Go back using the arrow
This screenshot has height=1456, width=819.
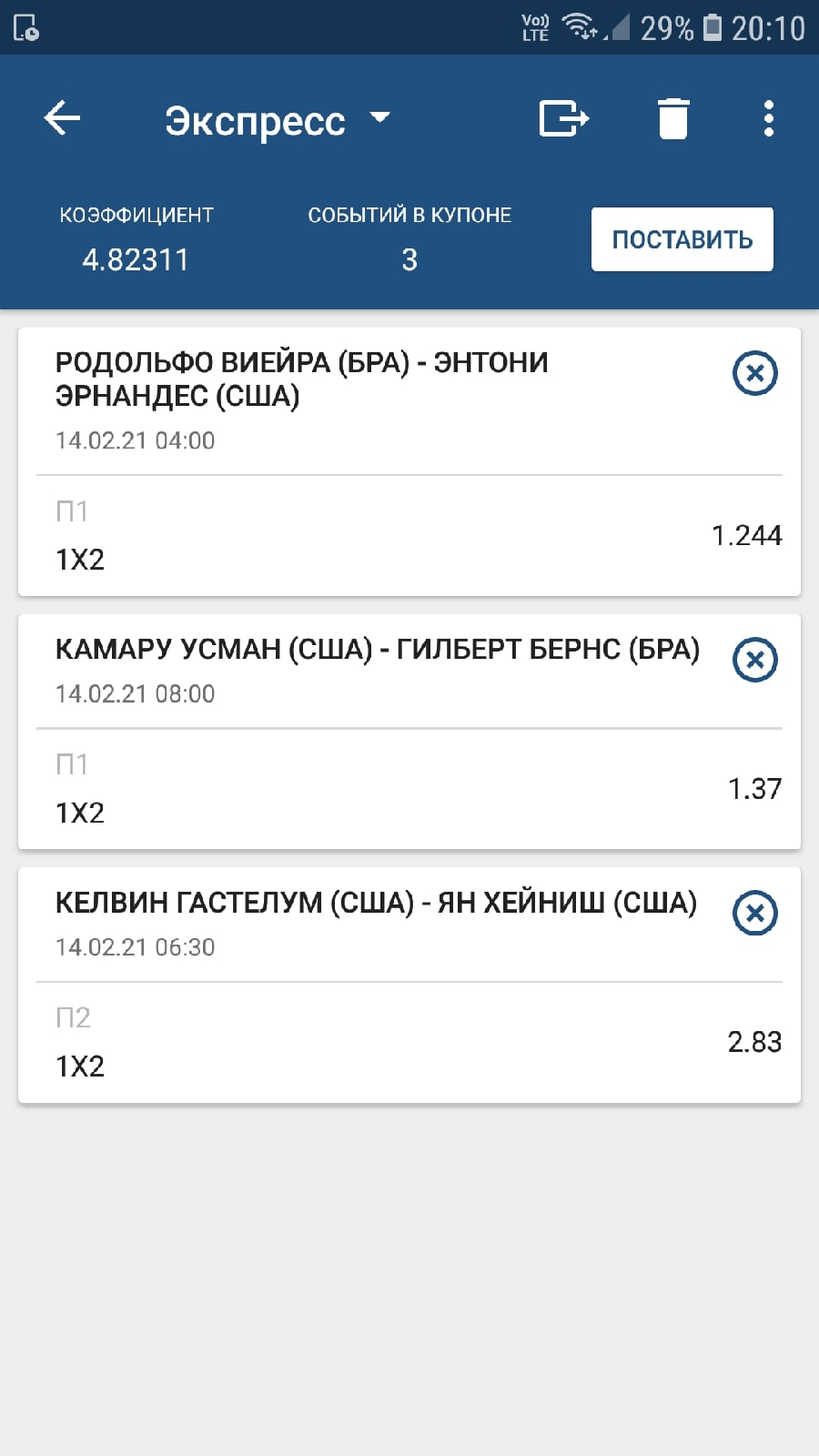(x=62, y=118)
